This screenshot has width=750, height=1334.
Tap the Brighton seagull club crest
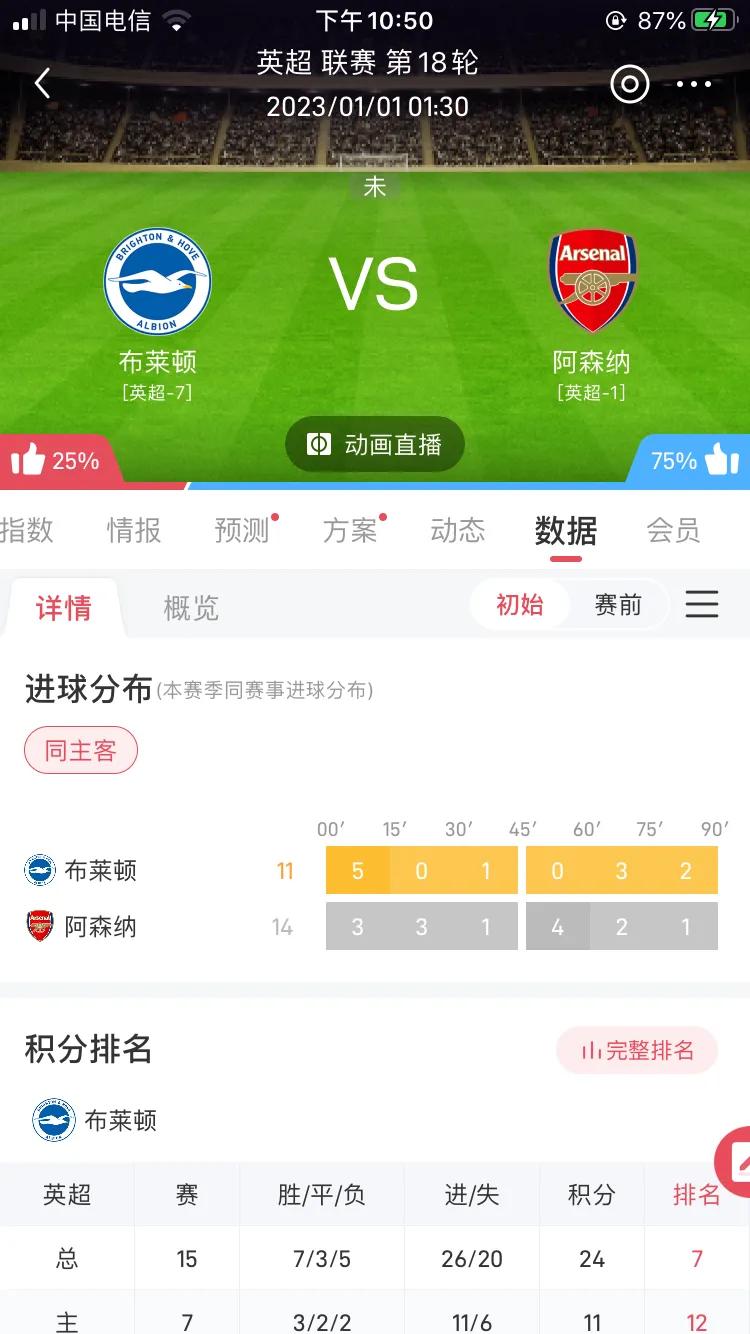coord(158,282)
